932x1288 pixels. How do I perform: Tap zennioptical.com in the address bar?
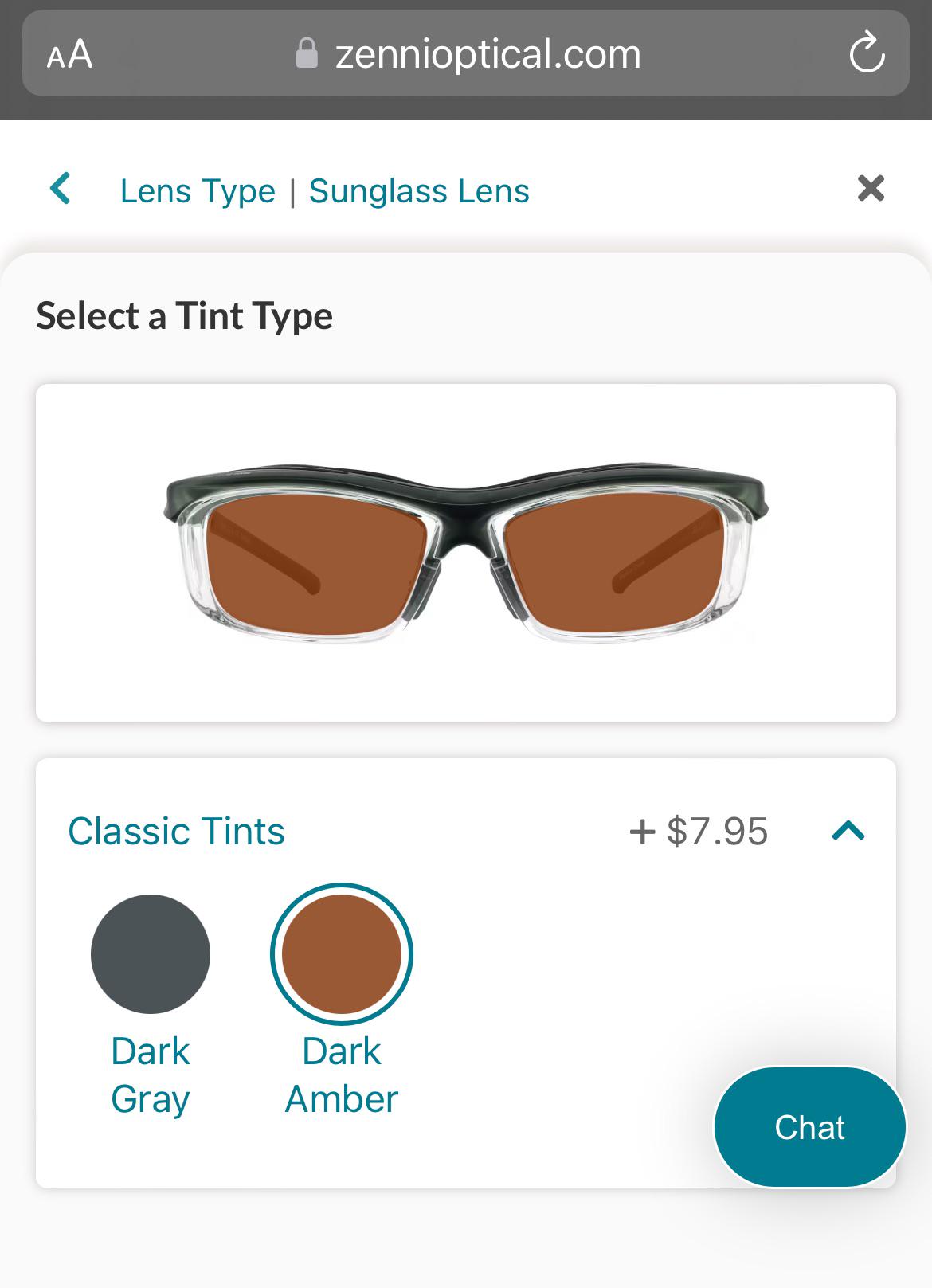click(x=487, y=53)
